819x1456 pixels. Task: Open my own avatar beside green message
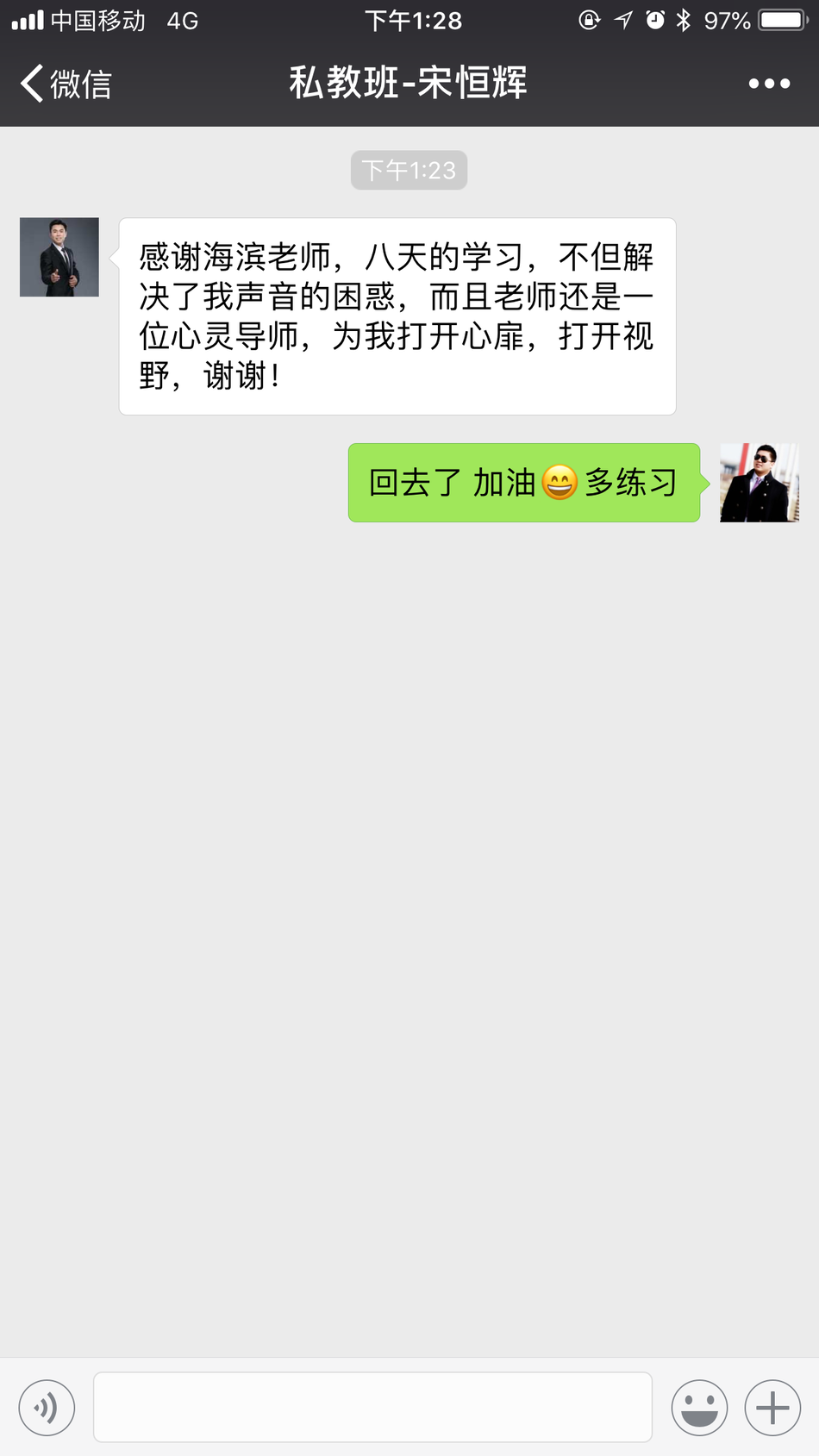click(759, 483)
